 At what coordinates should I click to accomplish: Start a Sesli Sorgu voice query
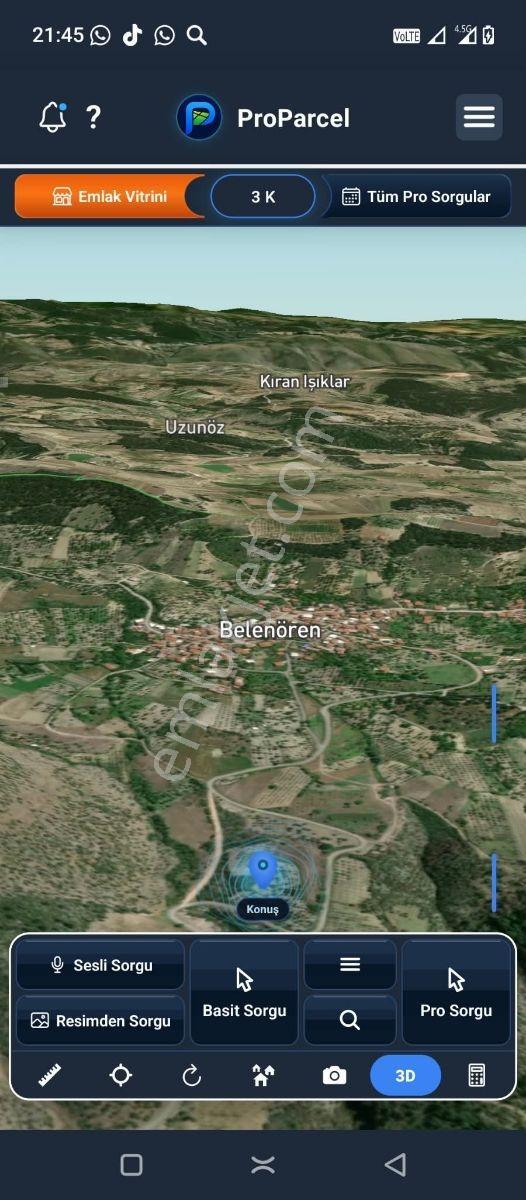pyautogui.click(x=101, y=965)
